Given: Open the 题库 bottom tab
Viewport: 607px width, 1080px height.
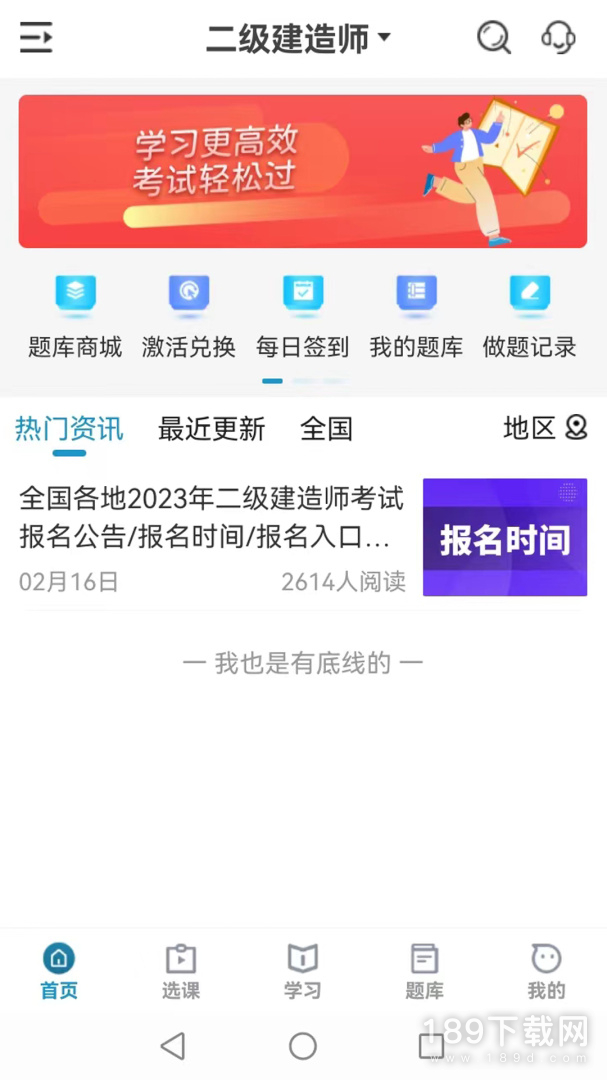Looking at the screenshot, I should click(424, 971).
